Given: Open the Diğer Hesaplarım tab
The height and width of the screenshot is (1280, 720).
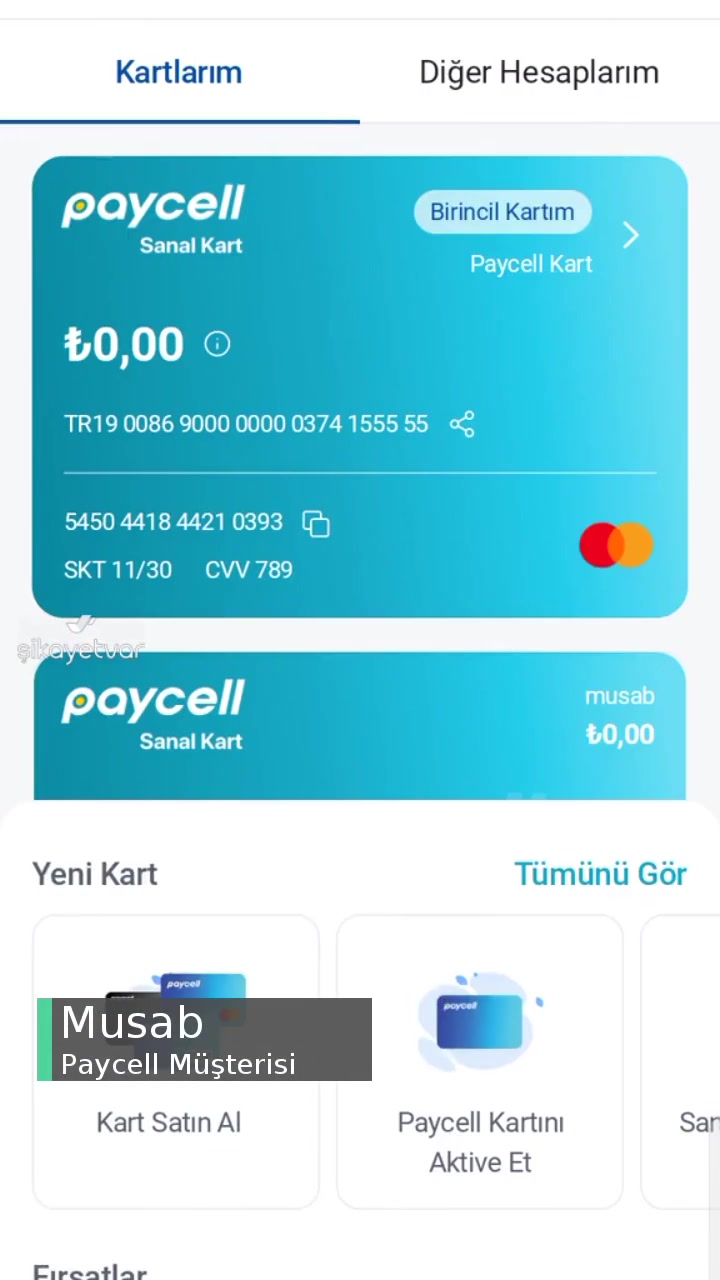Looking at the screenshot, I should 539,72.
